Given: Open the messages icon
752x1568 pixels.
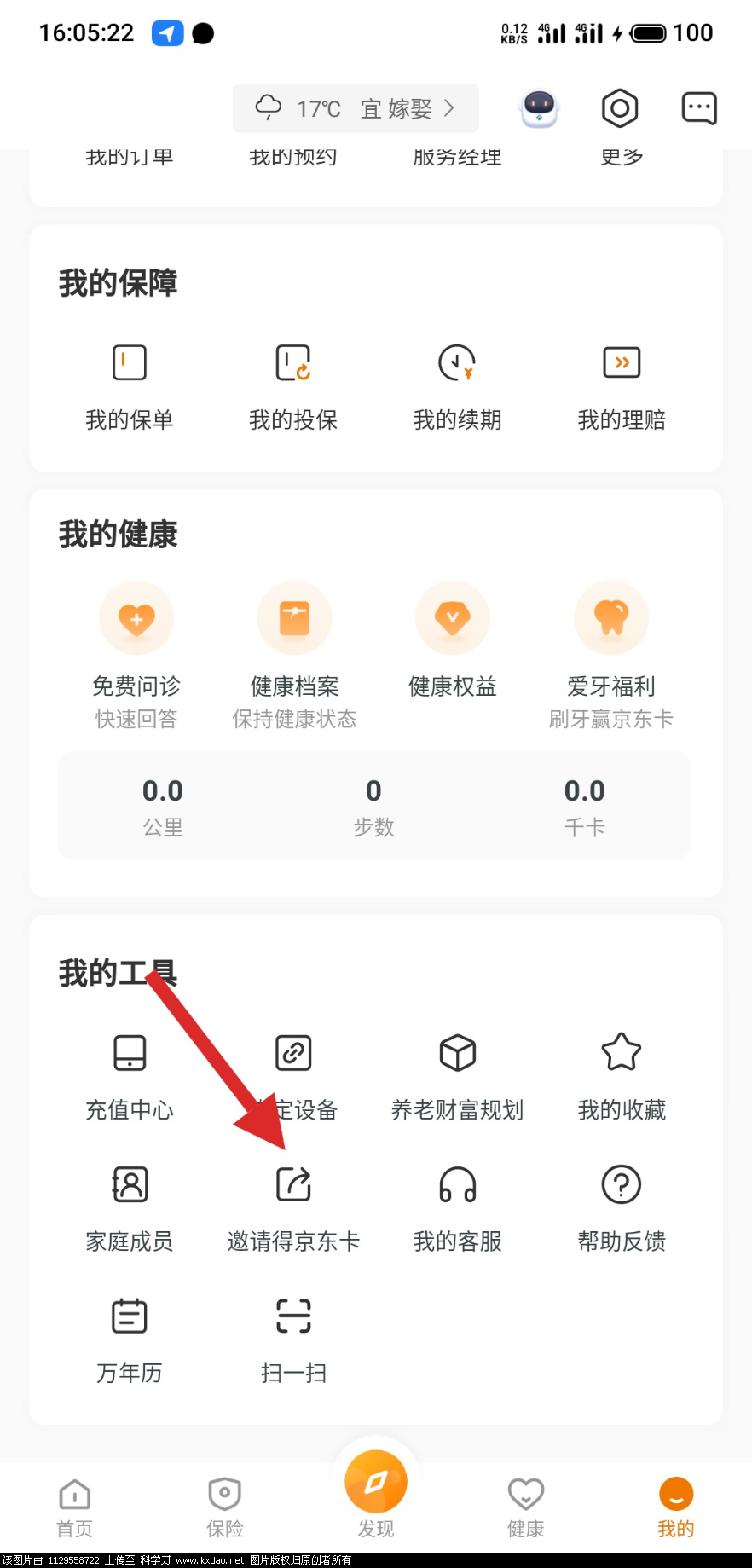Looking at the screenshot, I should (x=699, y=108).
